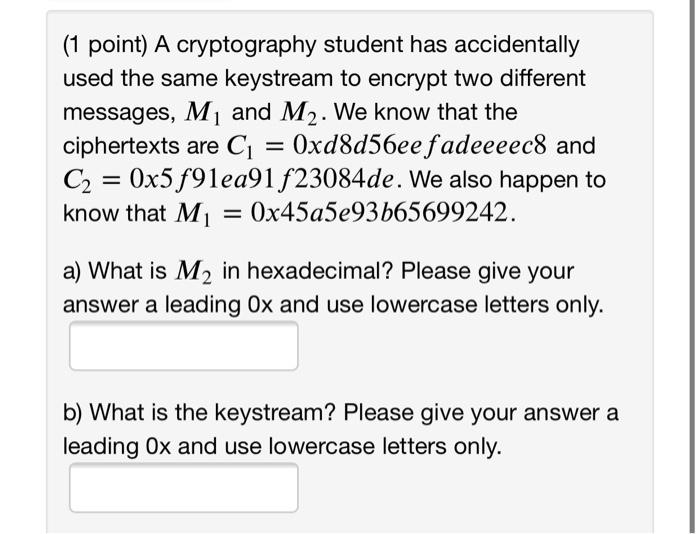Tap the answer field for M2 in hexadecimal

tap(183, 346)
